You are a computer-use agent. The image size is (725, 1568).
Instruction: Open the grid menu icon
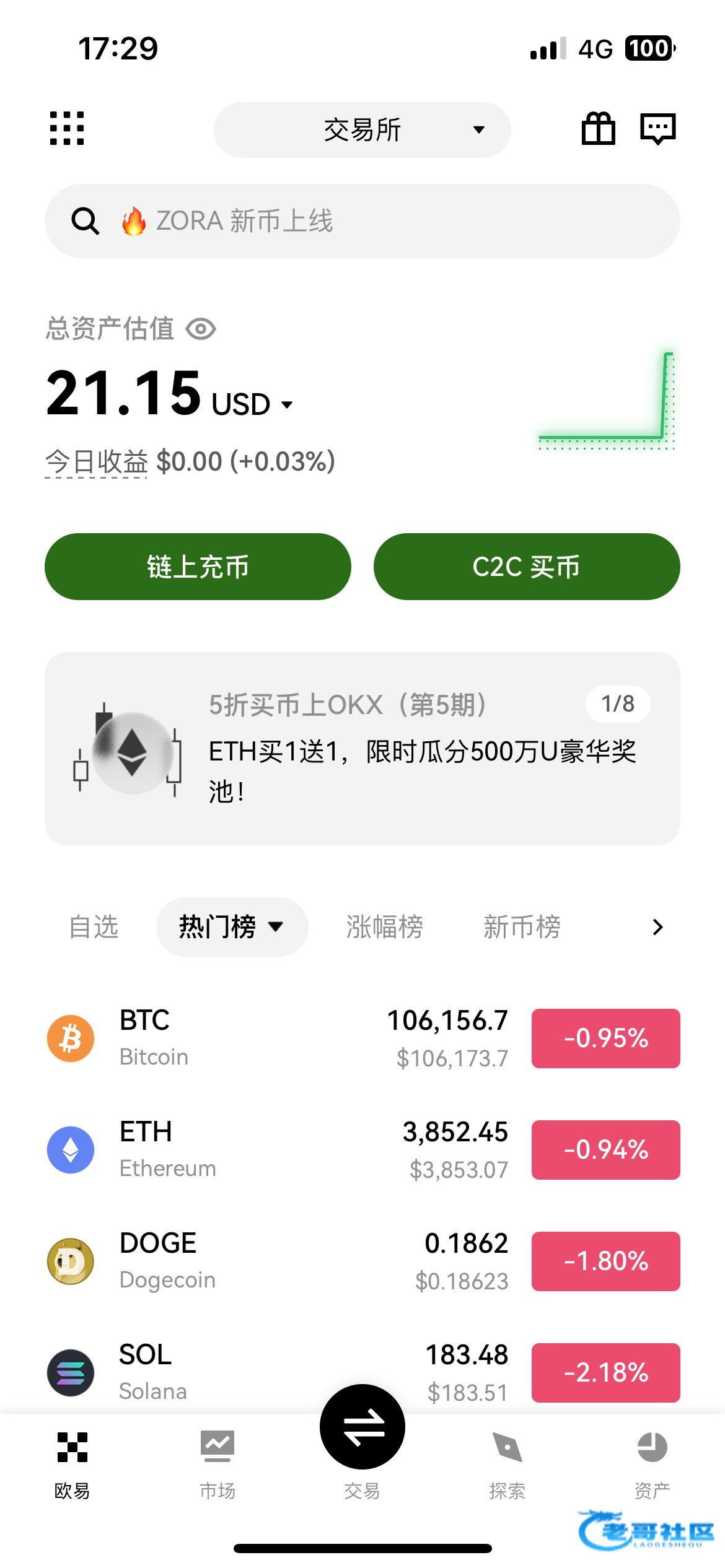click(x=67, y=129)
